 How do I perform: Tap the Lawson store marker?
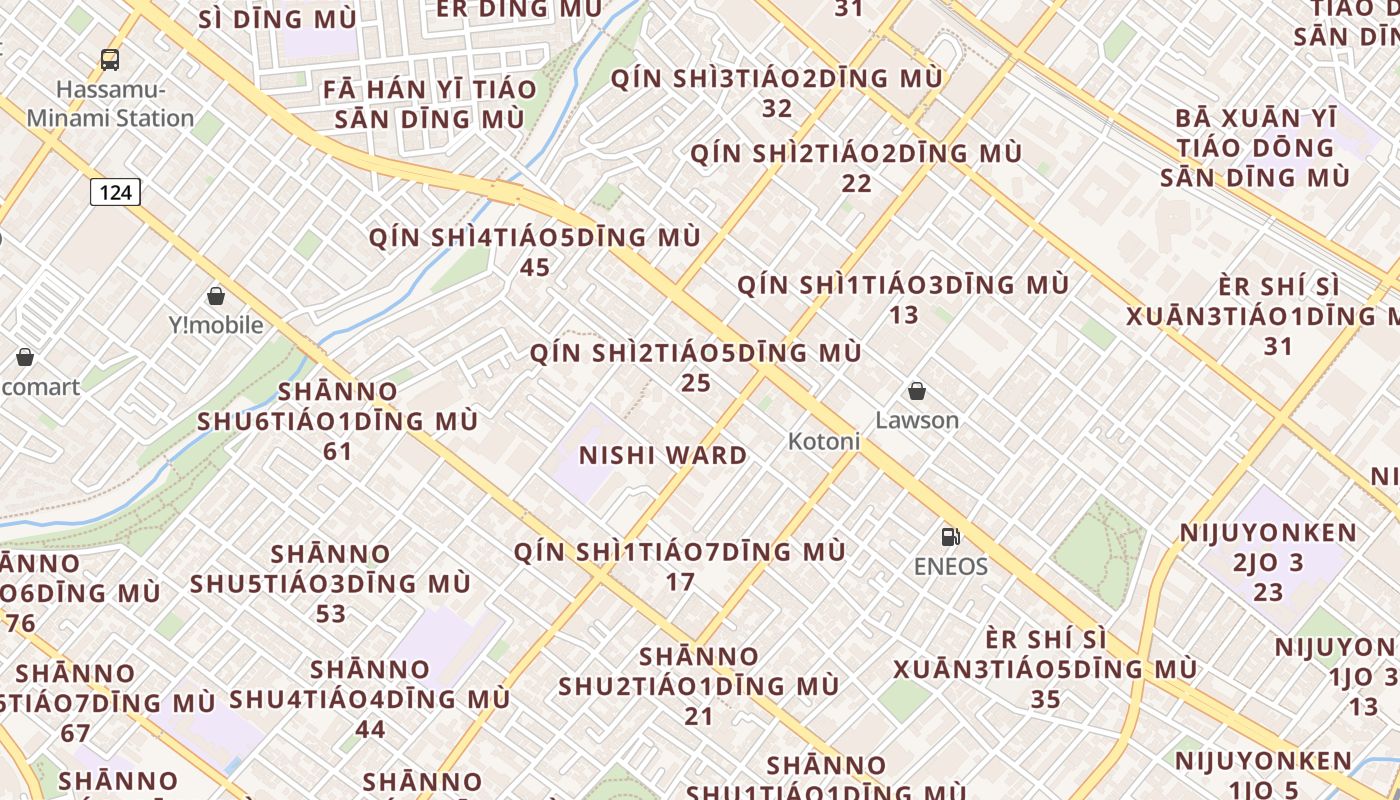(916, 391)
